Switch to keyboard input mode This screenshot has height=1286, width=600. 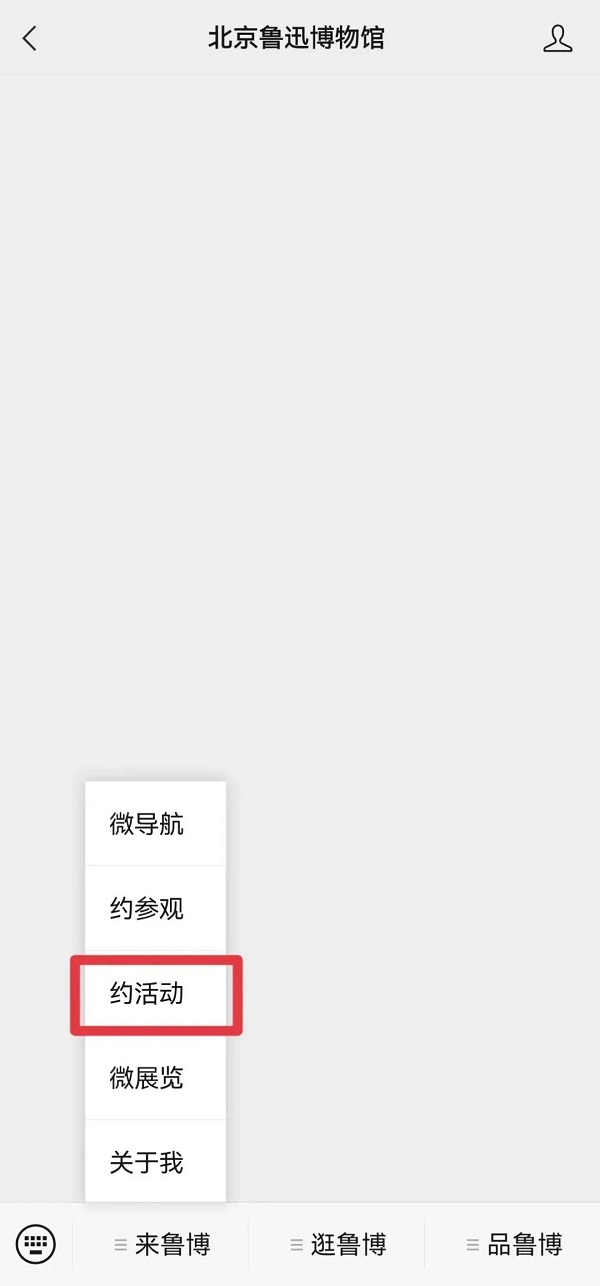coord(36,1245)
